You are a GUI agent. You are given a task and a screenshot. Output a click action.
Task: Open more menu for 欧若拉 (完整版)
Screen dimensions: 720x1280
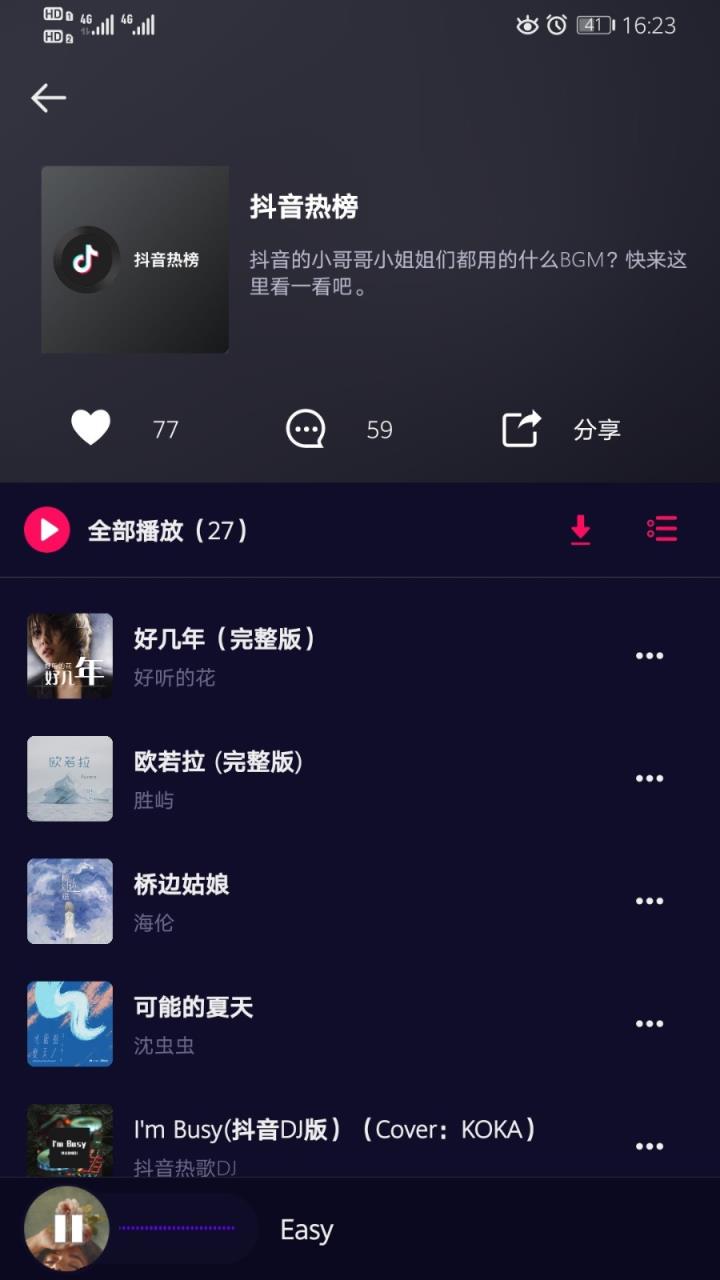point(650,778)
